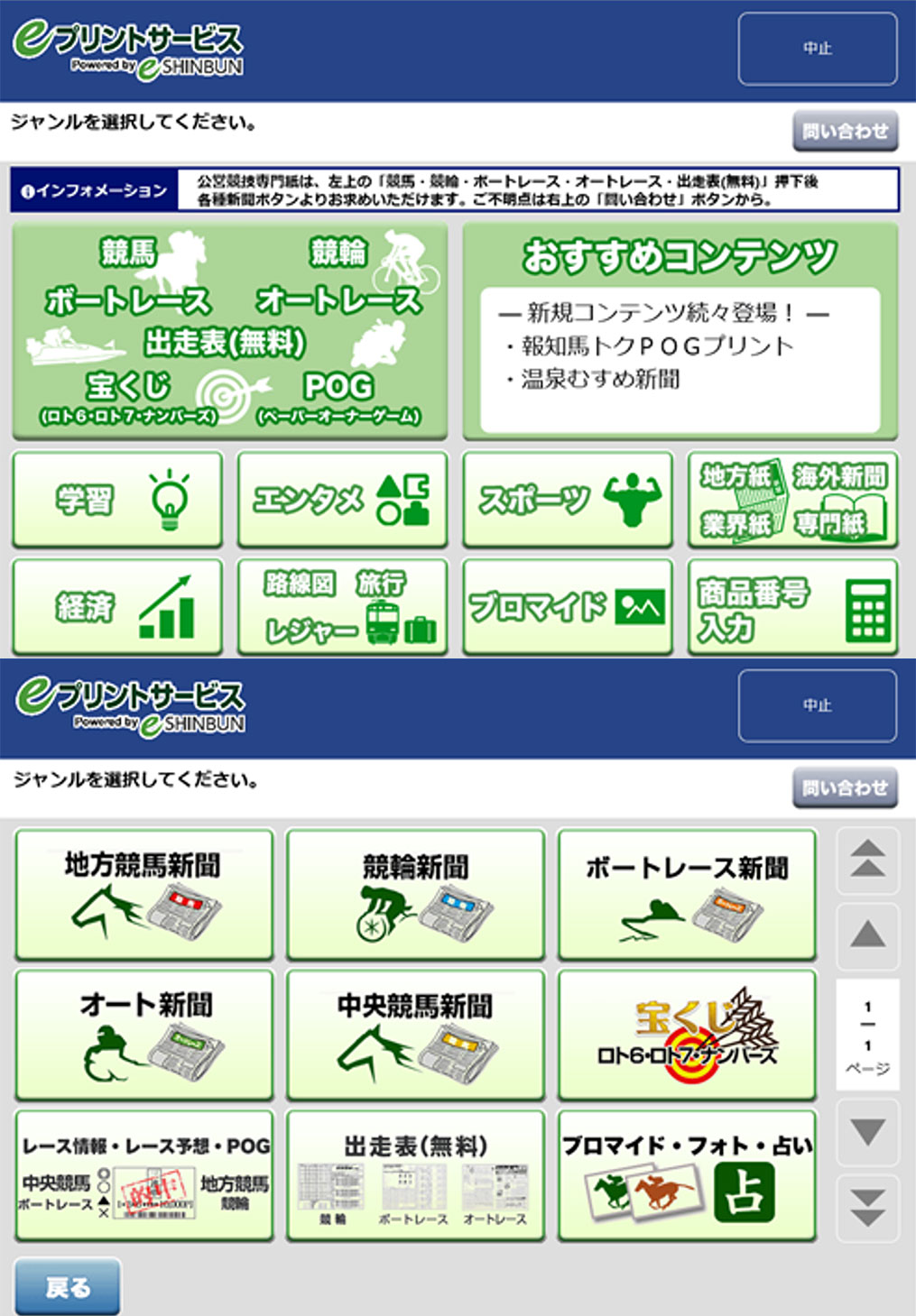Open the 学習 genre tile
The height and width of the screenshot is (1316, 916).
click(117, 500)
